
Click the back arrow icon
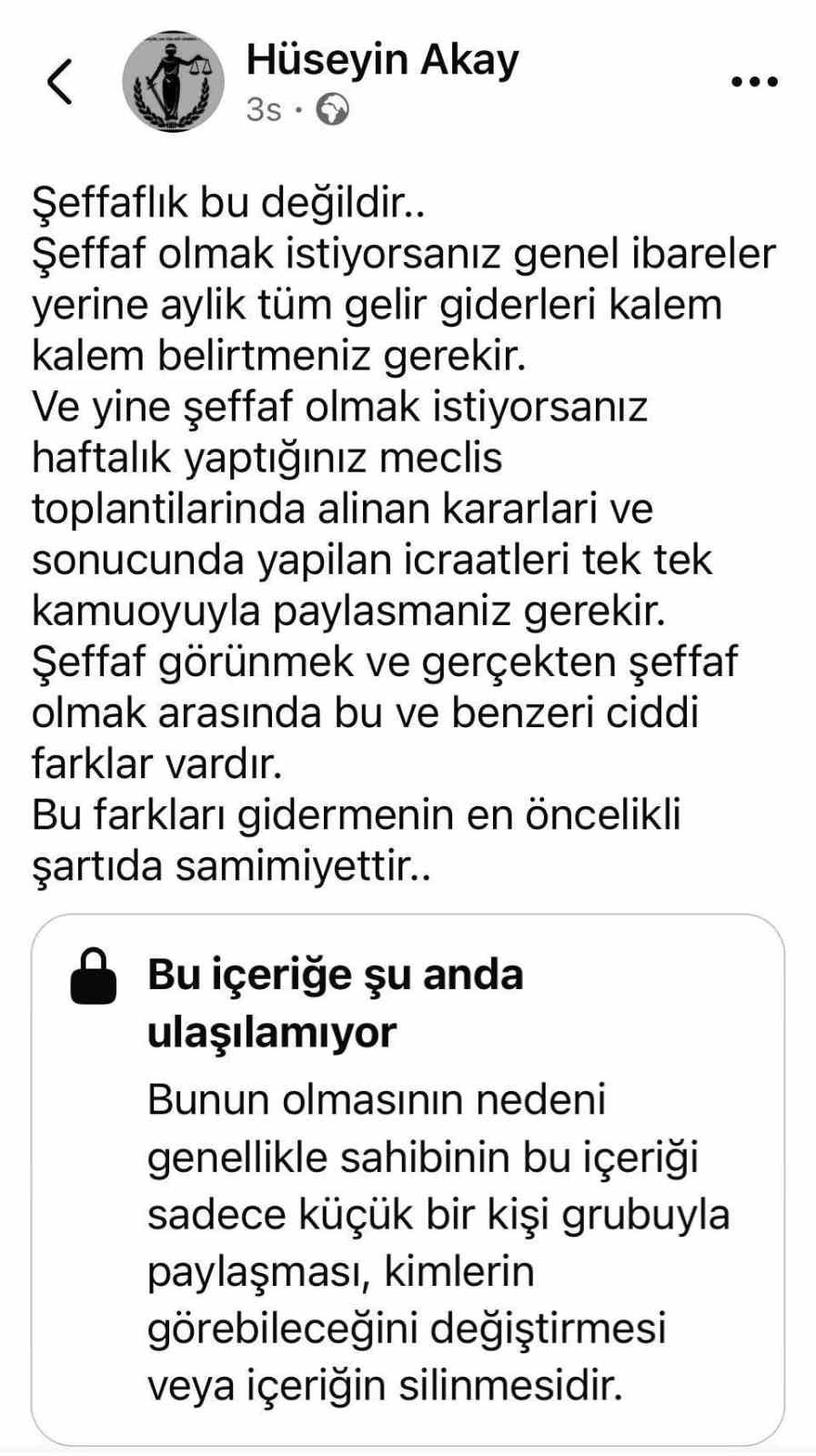click(x=60, y=80)
